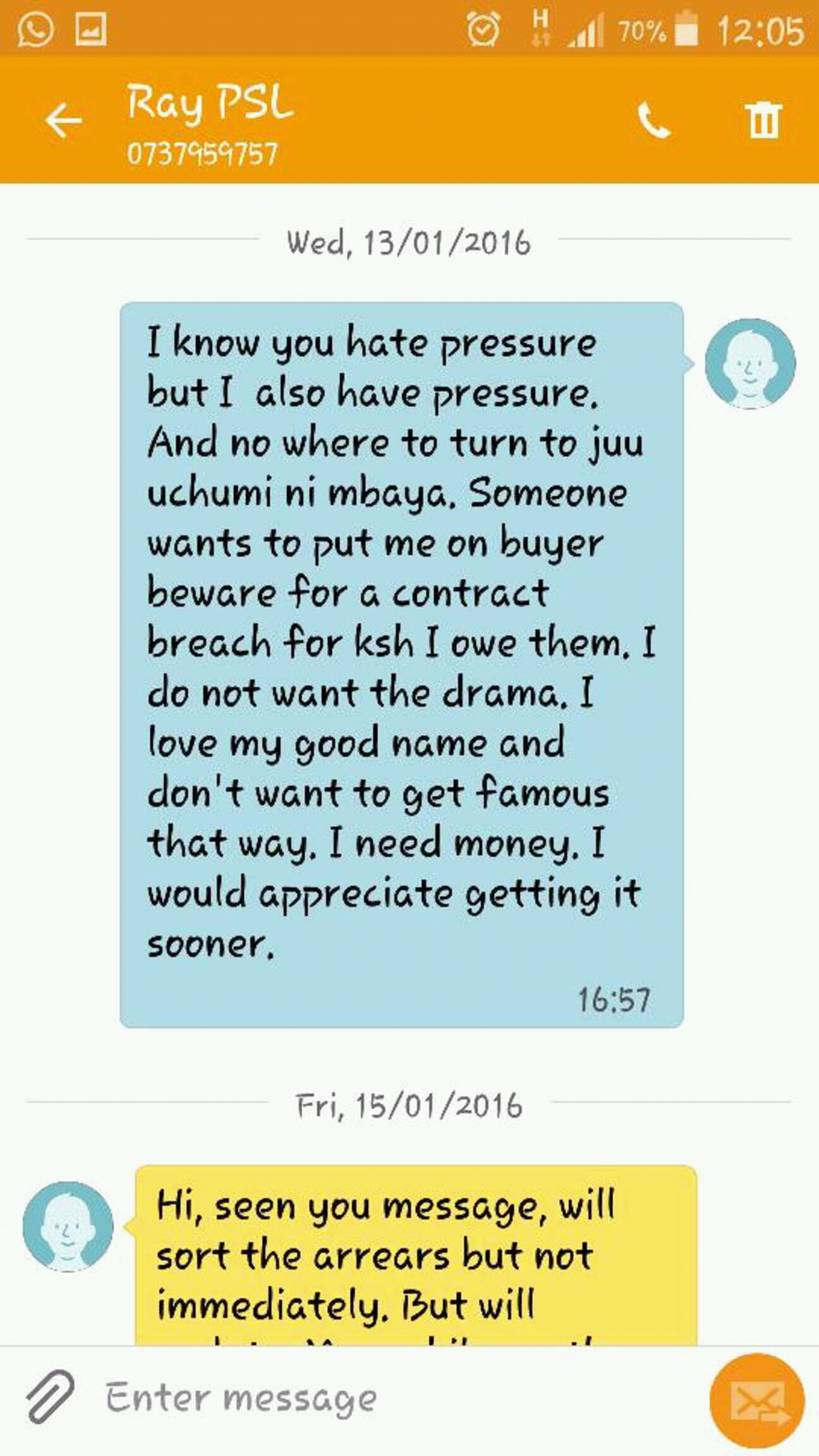The height and width of the screenshot is (1456, 819).
Task: Focus the Enter message field
Action: coord(392,1397)
